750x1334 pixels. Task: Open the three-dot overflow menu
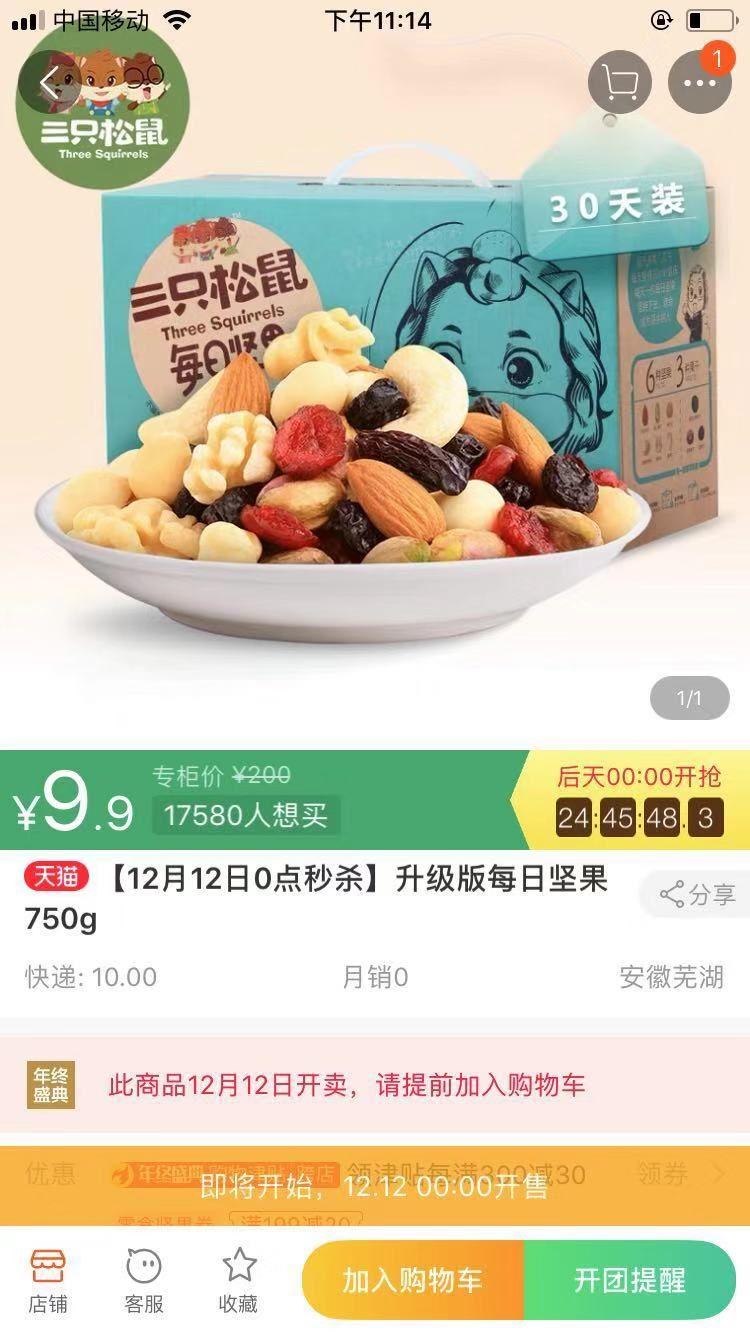point(699,82)
